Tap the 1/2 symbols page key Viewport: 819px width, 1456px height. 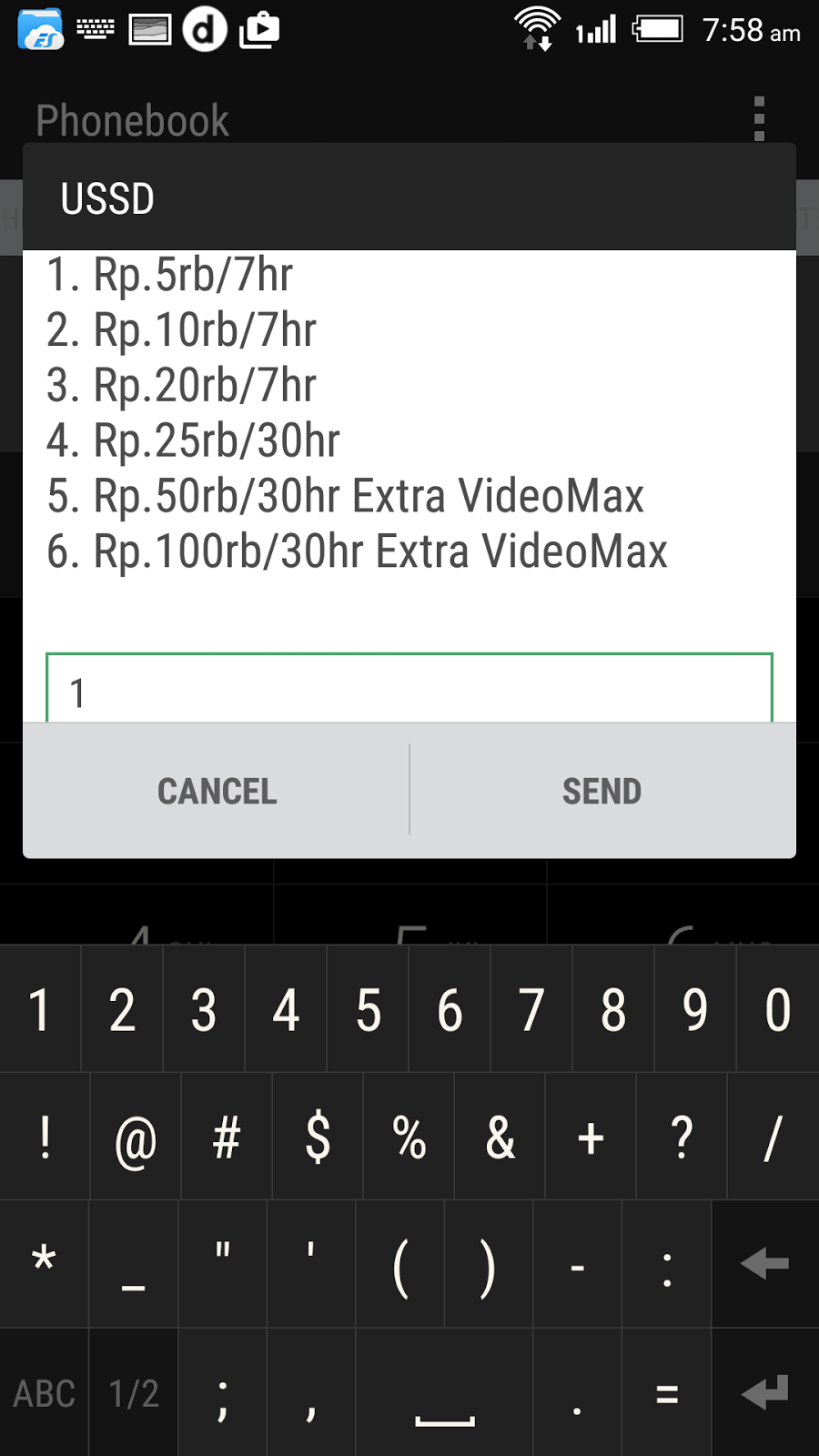coord(134,1393)
